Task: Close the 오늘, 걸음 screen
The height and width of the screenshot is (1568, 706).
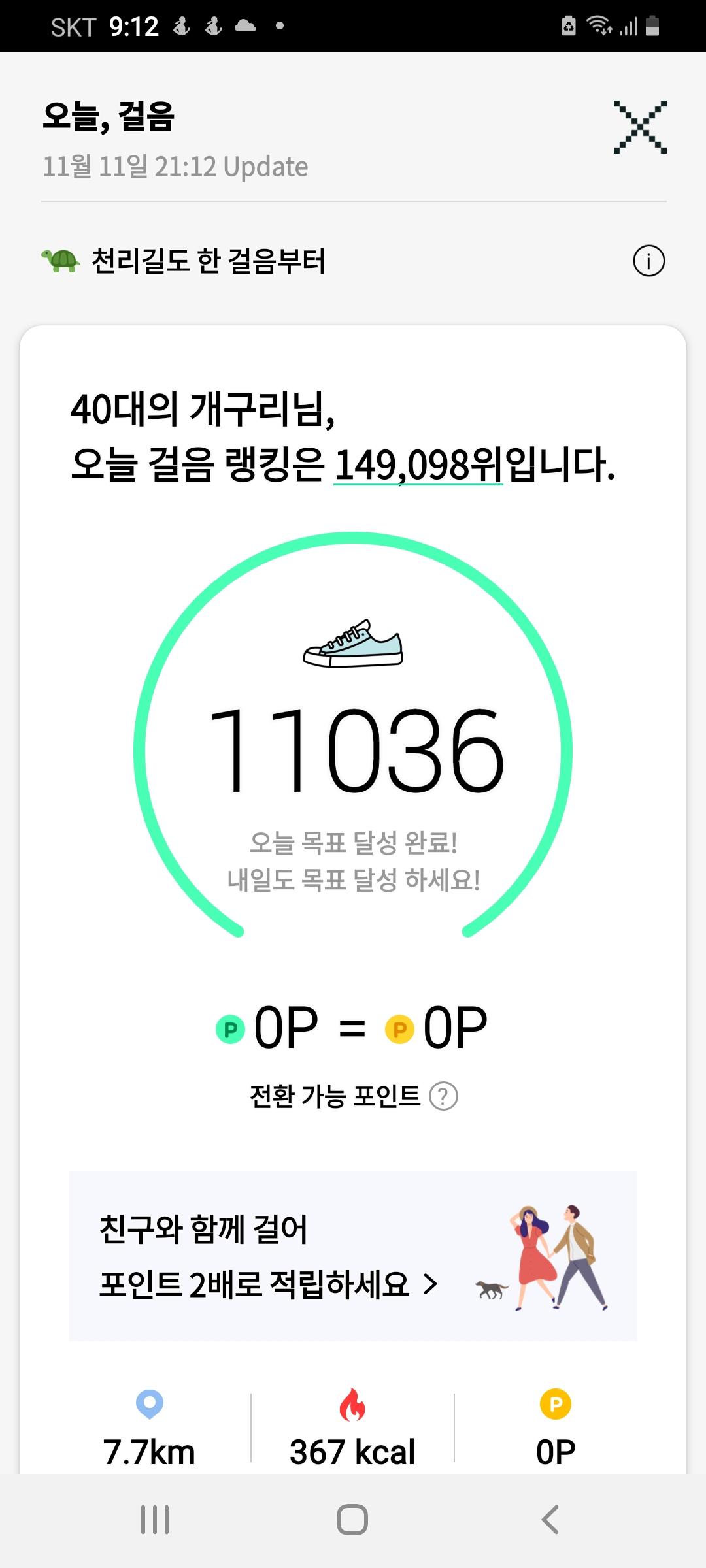Action: click(639, 127)
